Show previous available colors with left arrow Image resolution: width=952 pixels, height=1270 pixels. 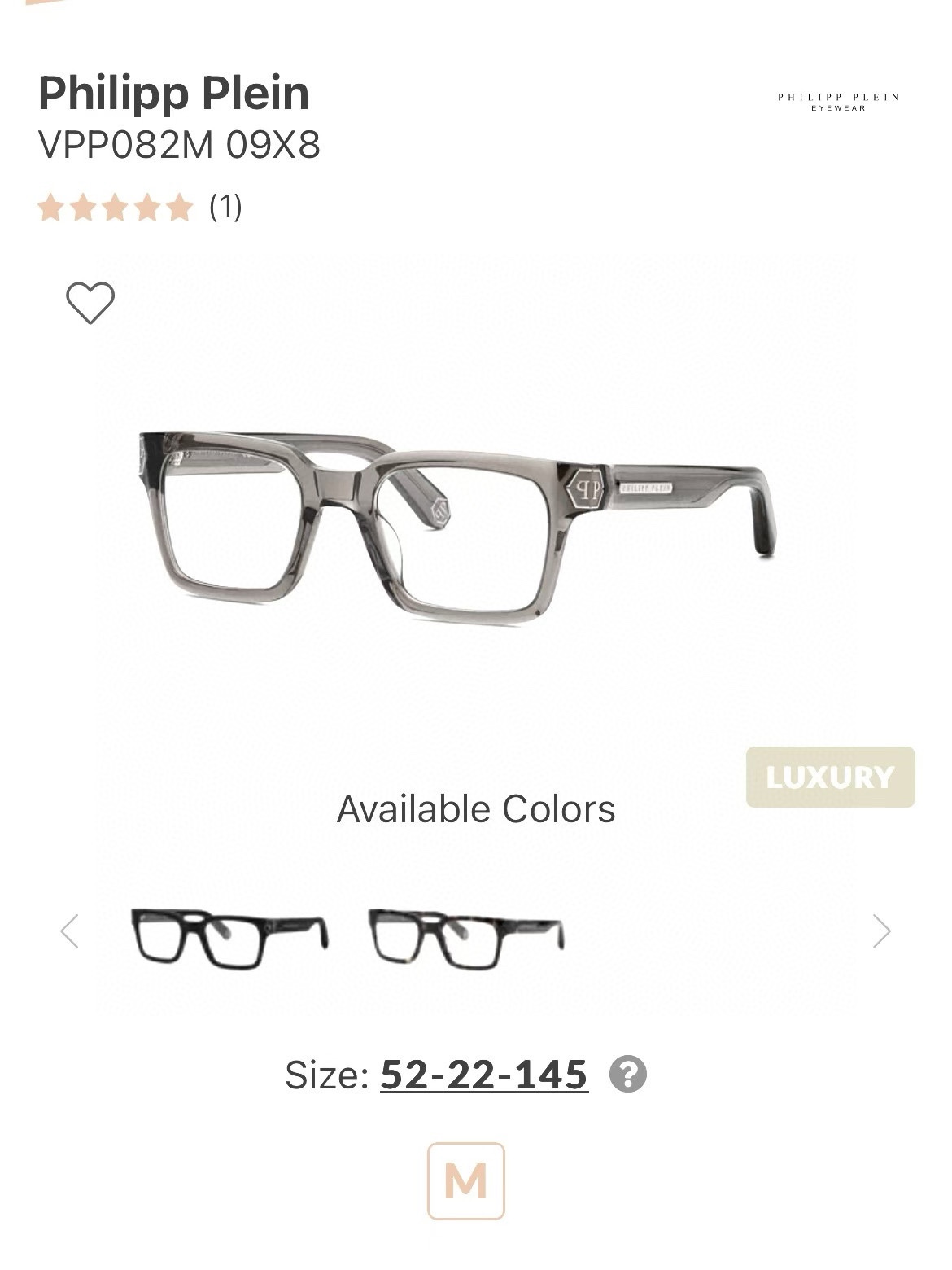coord(70,931)
